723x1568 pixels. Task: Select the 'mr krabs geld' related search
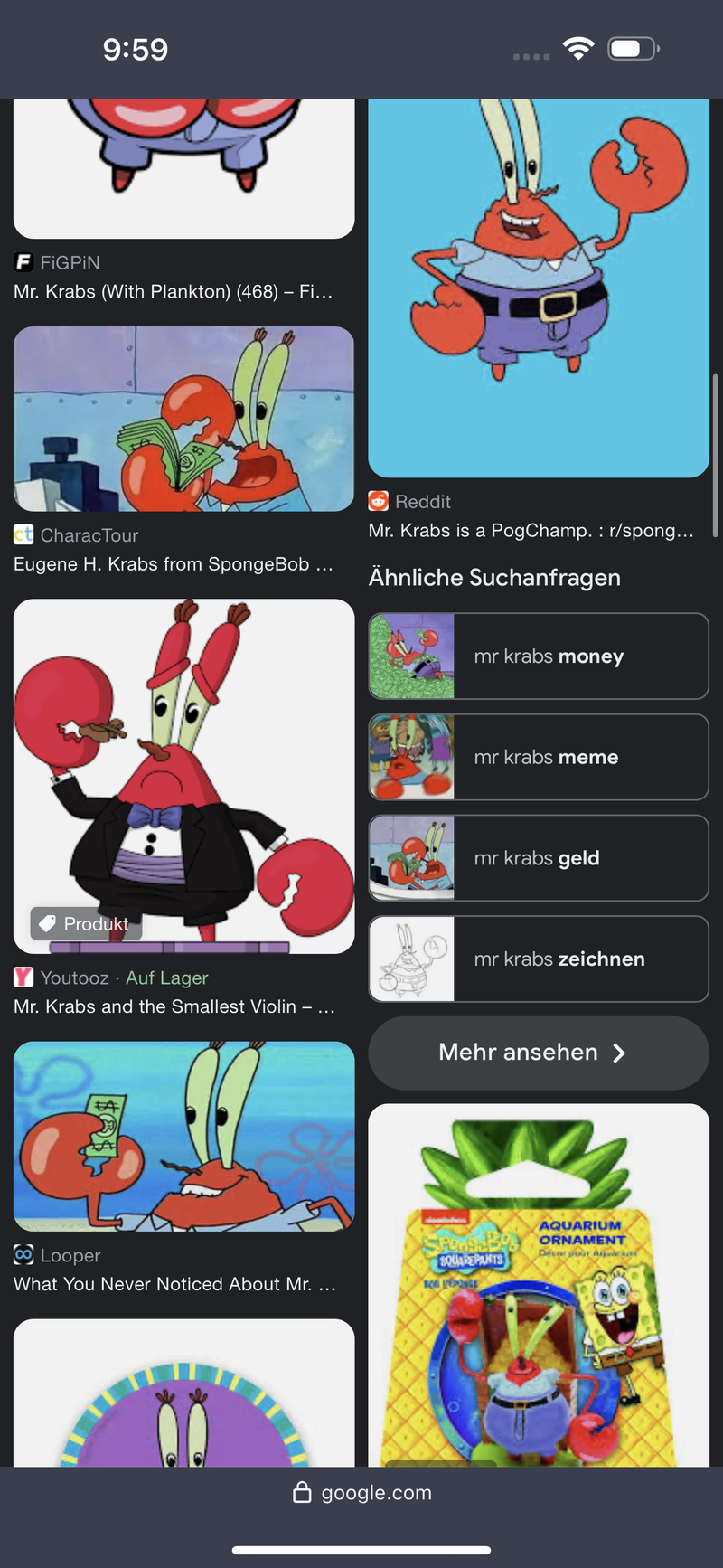point(539,858)
